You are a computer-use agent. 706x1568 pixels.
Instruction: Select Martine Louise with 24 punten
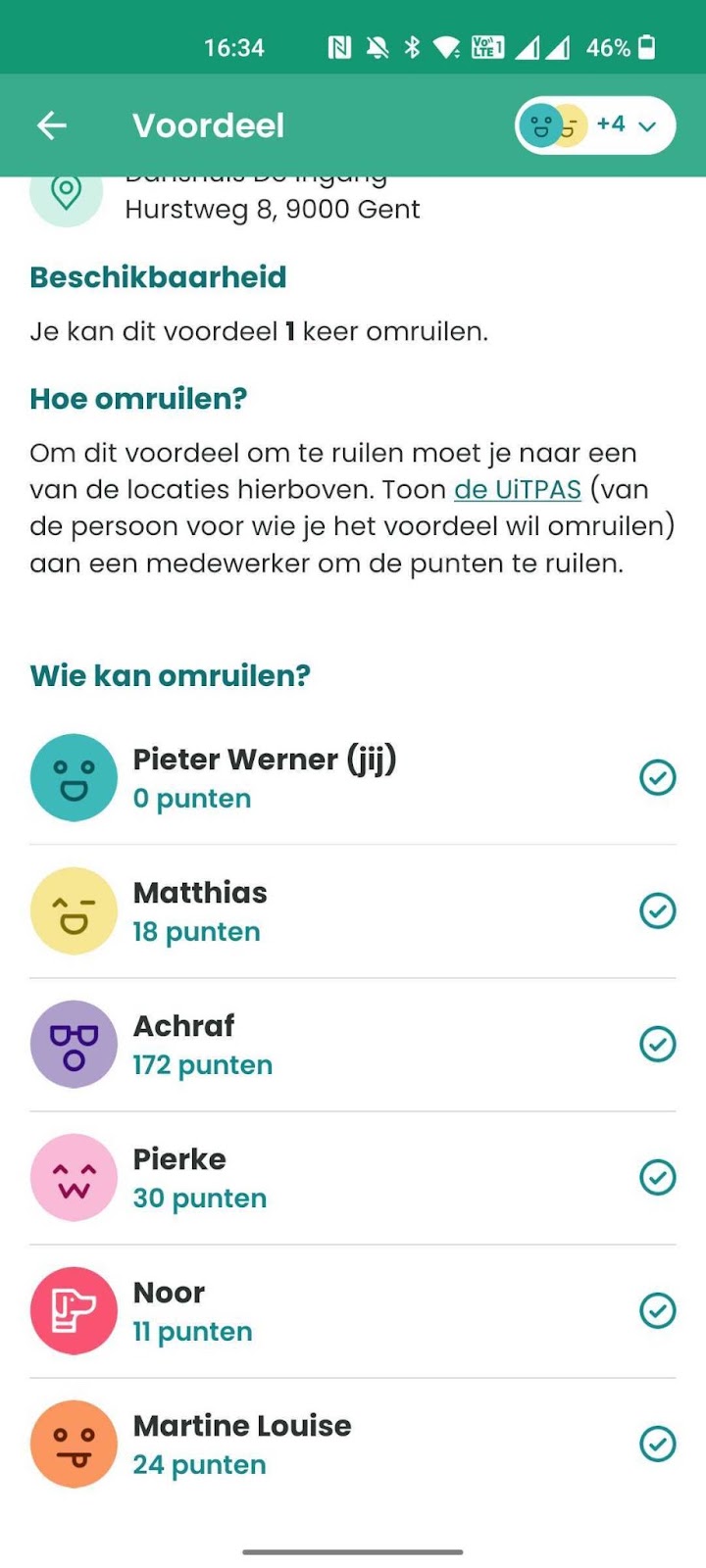tap(353, 1445)
